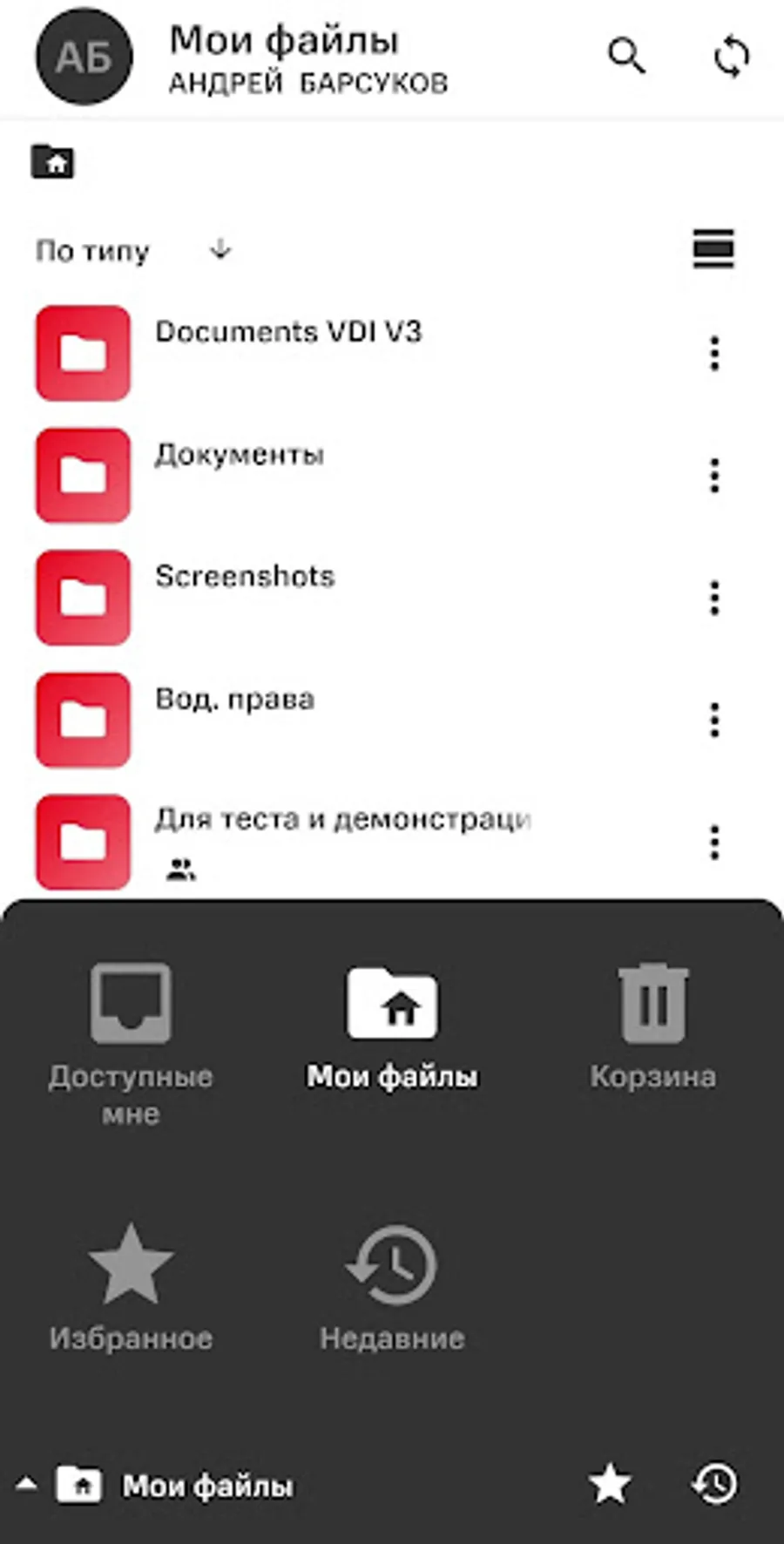
Task: Tap the sync refresh icon
Action: 731,57
